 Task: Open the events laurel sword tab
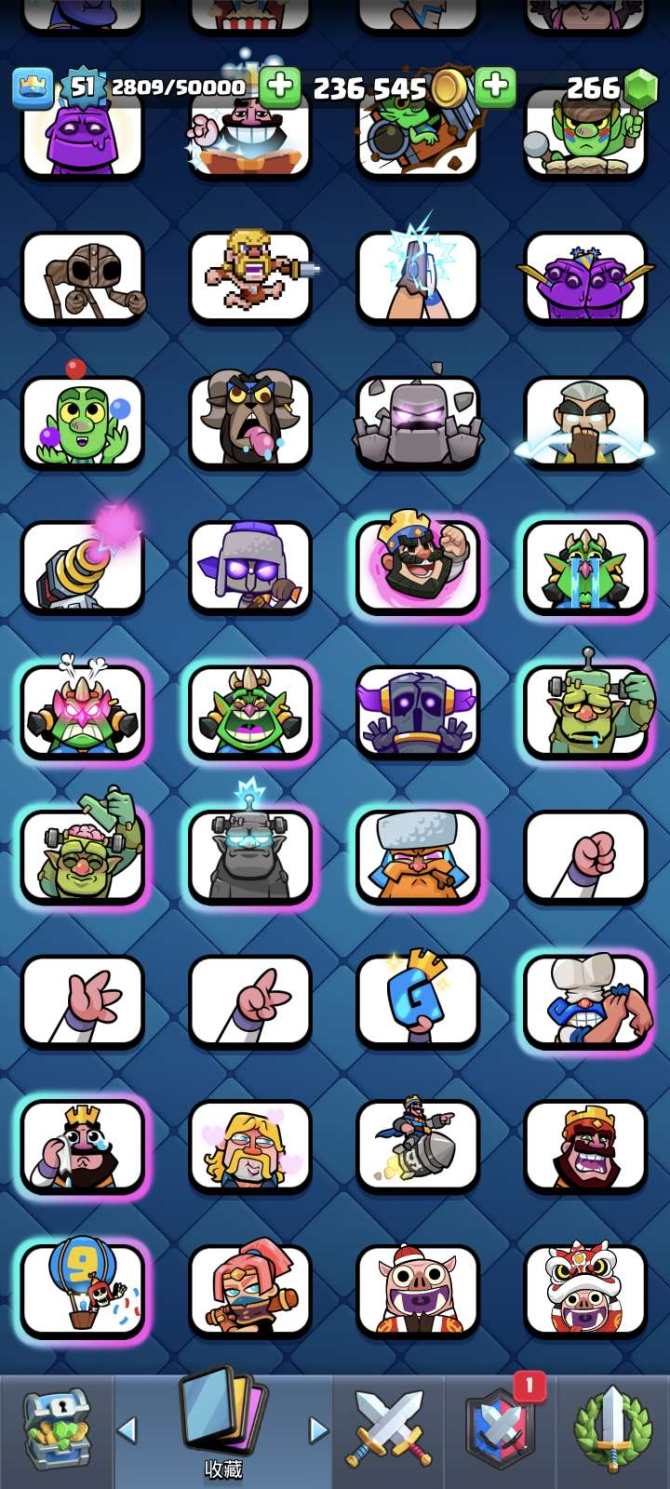coord(611,1430)
